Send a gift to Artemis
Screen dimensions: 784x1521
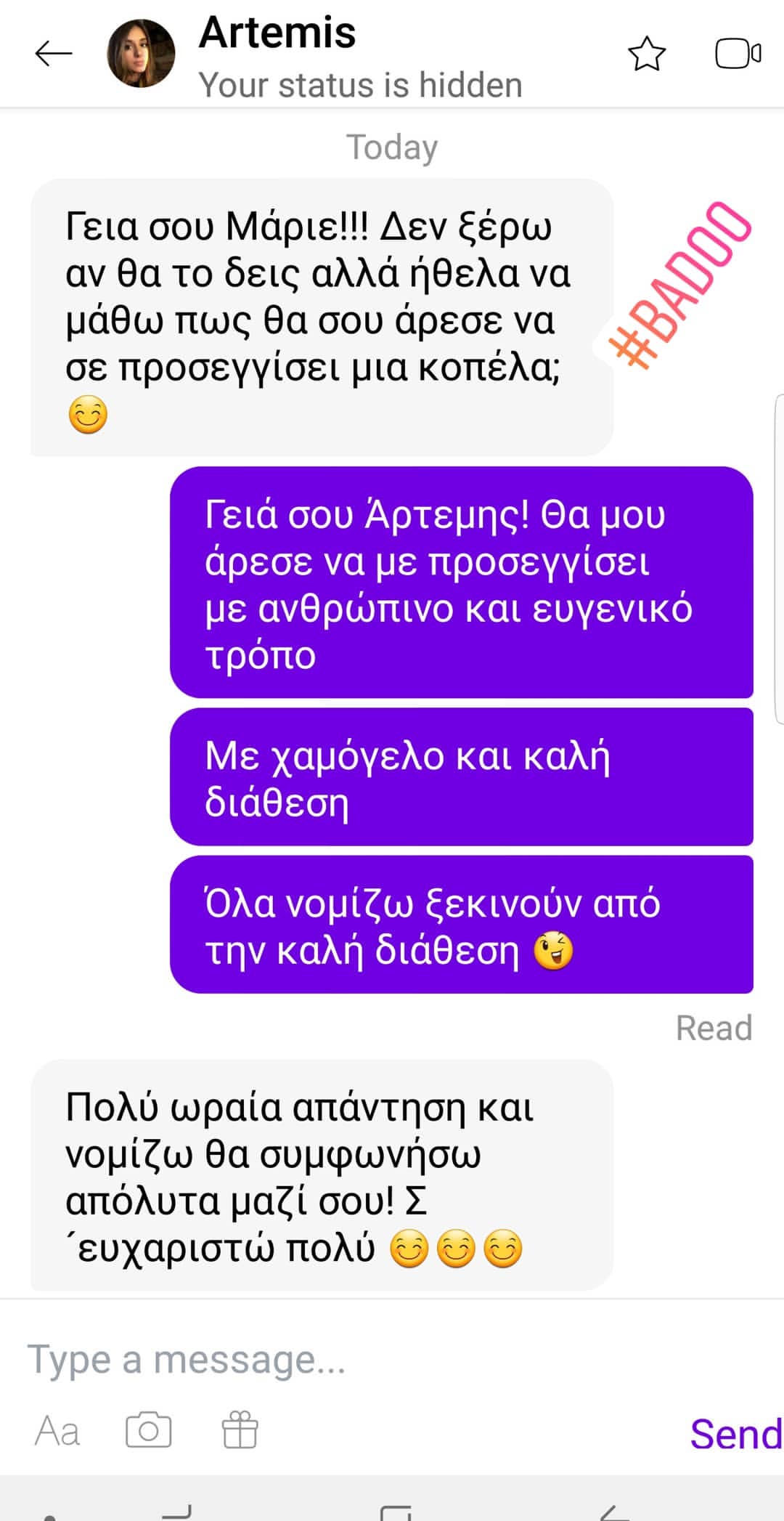tap(240, 1429)
